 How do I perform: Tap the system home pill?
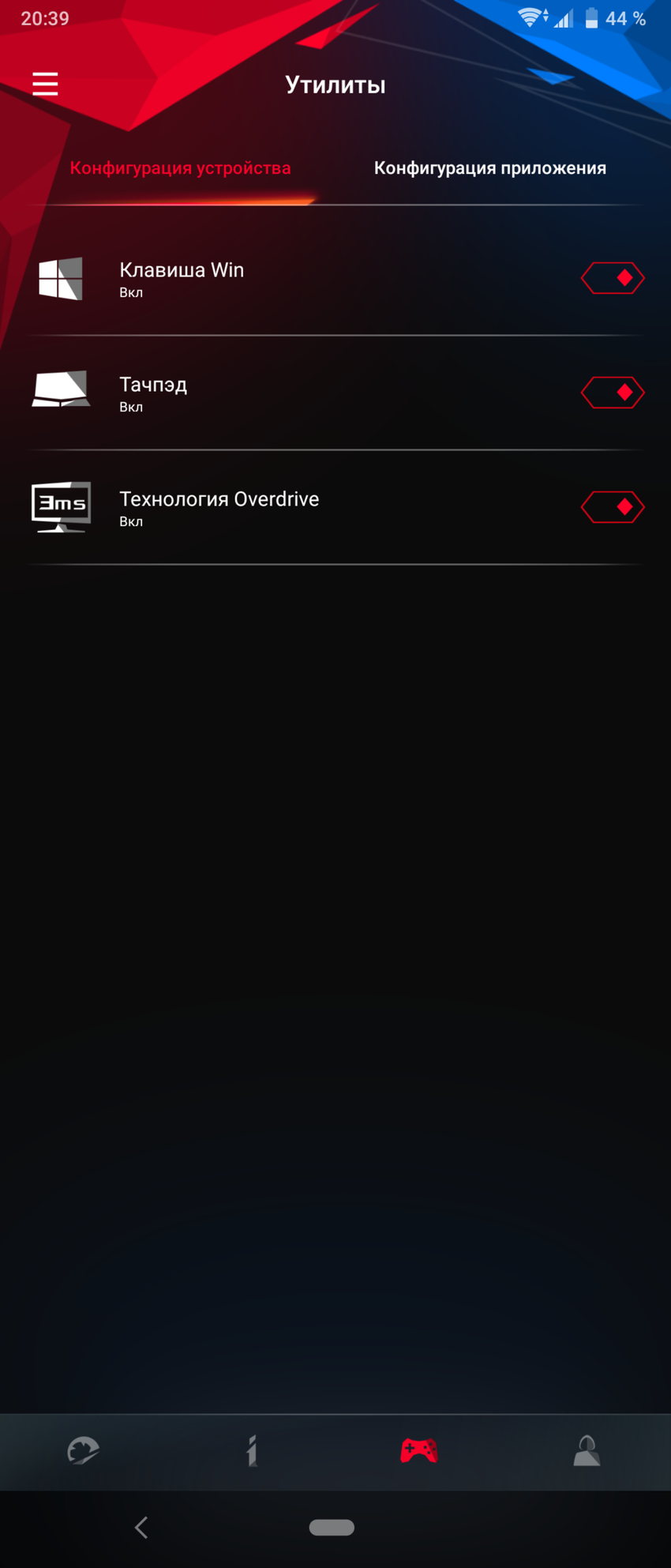click(x=332, y=1527)
